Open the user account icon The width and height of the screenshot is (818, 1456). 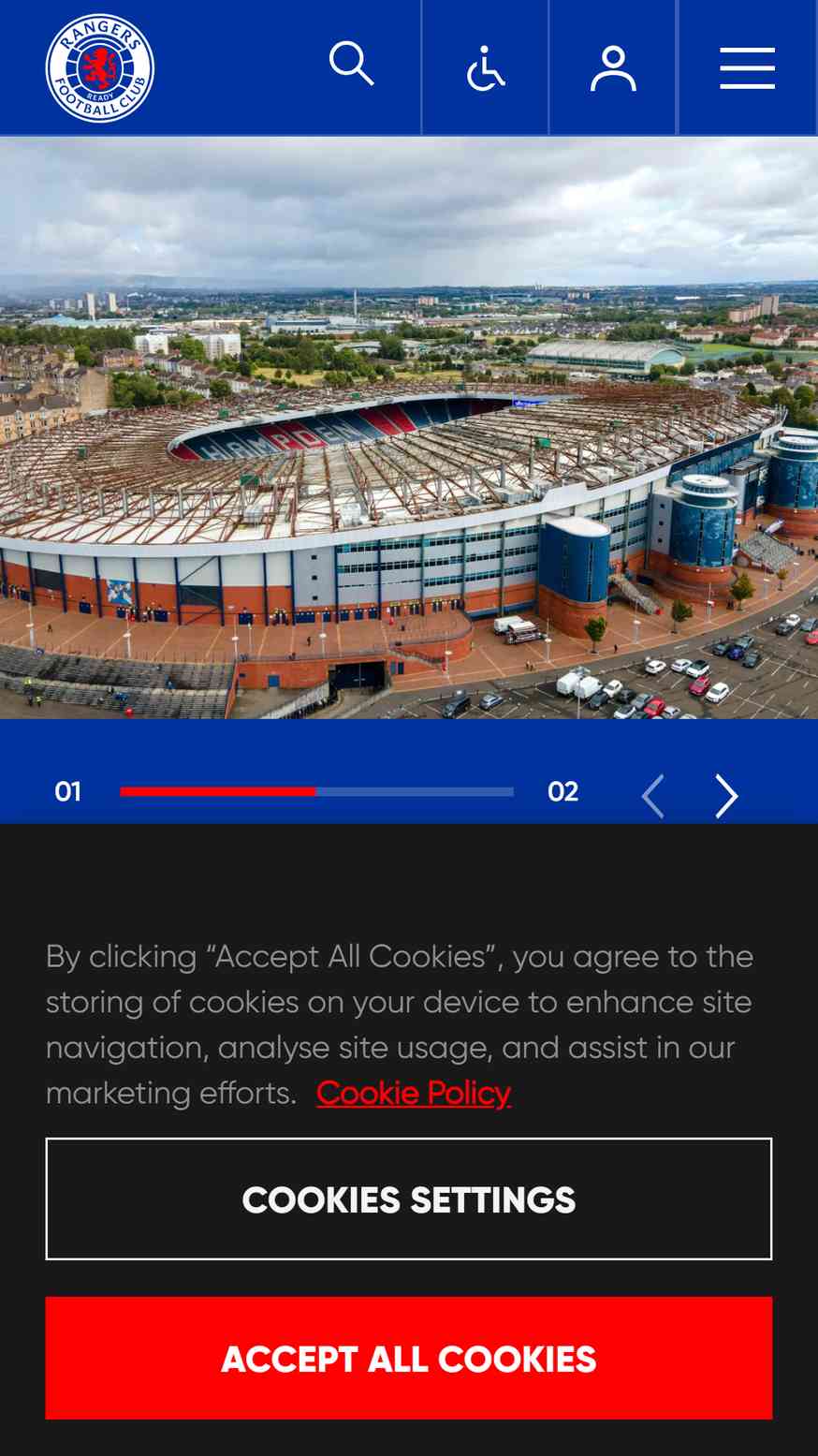(x=613, y=68)
